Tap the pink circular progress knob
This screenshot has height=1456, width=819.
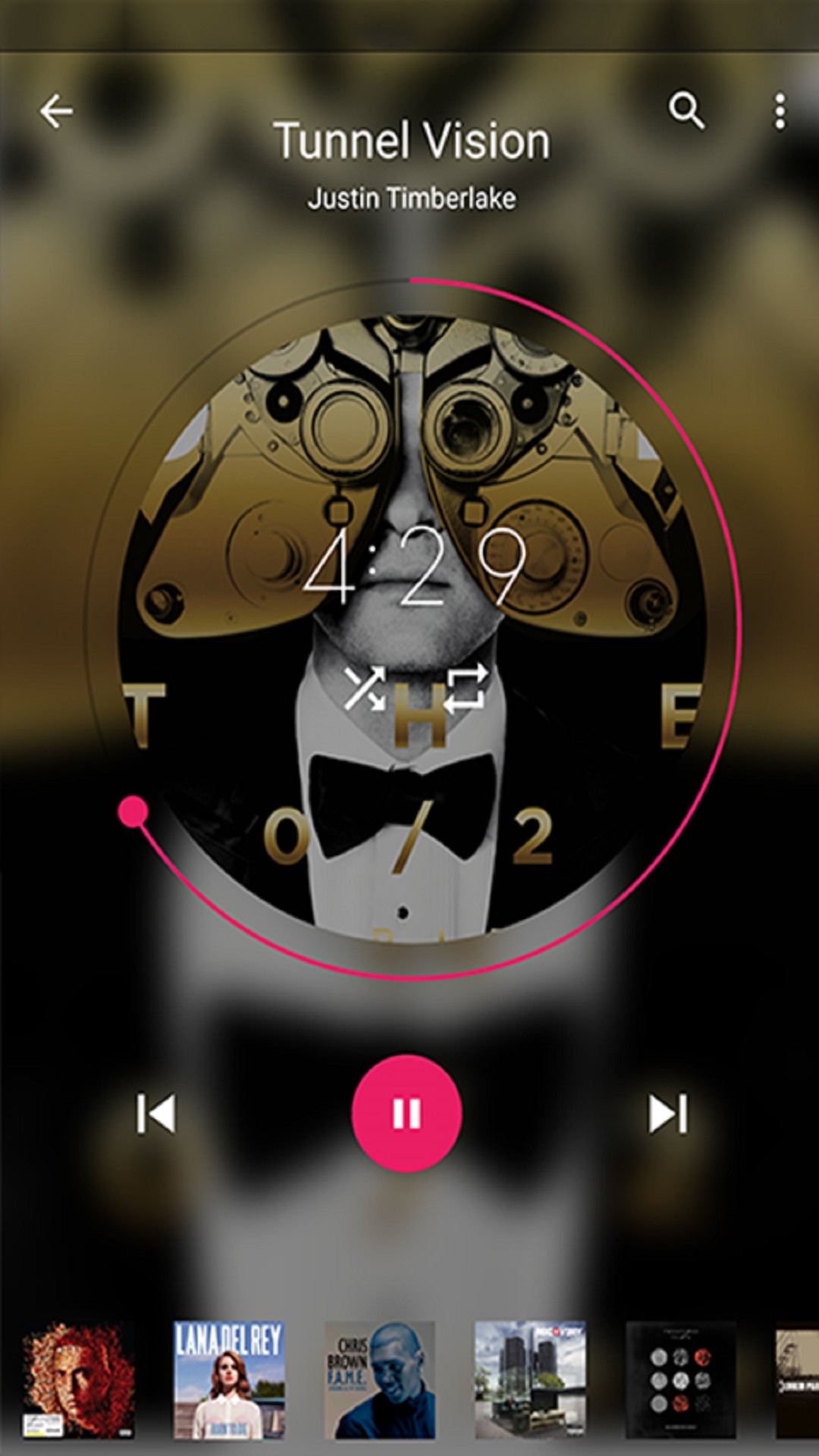click(133, 811)
